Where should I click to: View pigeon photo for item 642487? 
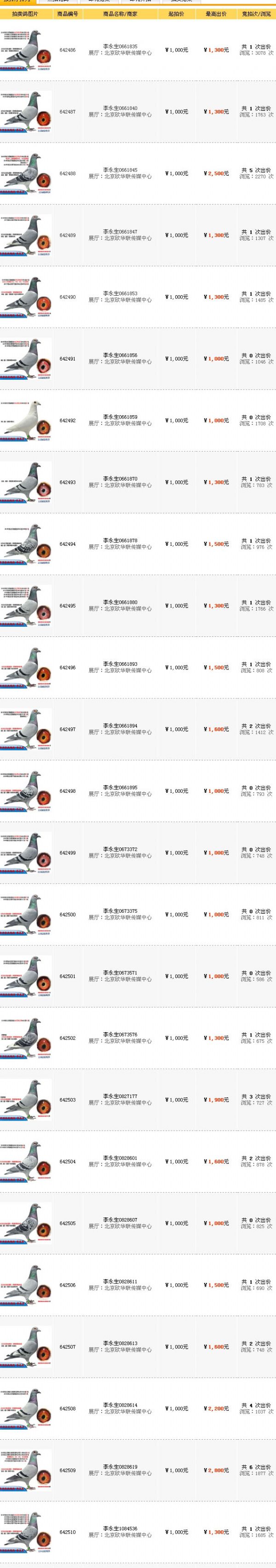pos(26,112)
